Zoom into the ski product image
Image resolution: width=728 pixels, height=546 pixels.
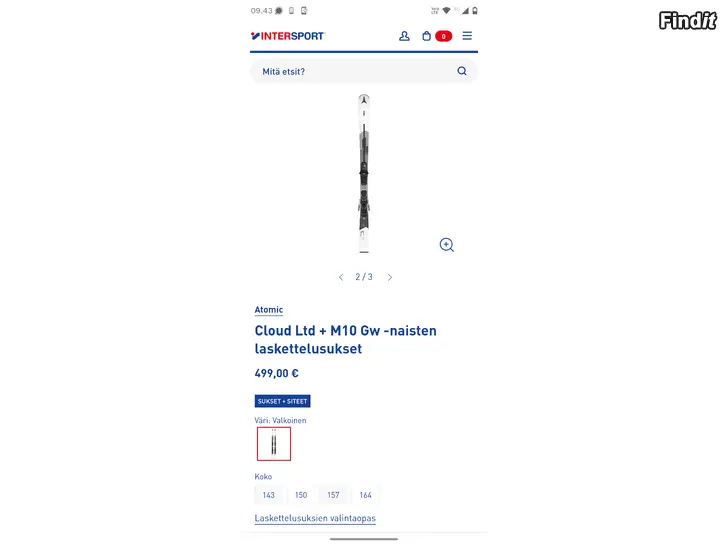pos(446,245)
